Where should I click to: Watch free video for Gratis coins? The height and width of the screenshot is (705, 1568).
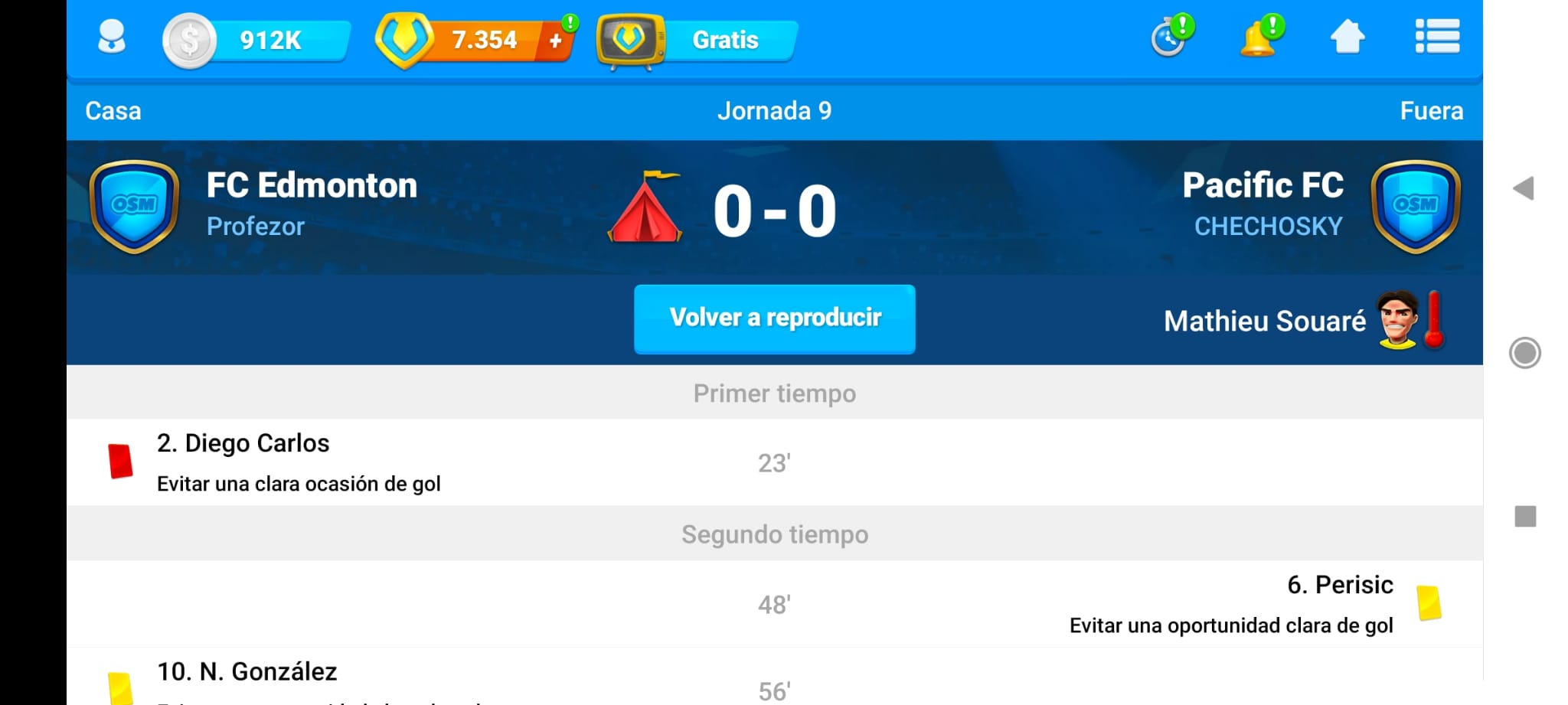[697, 40]
